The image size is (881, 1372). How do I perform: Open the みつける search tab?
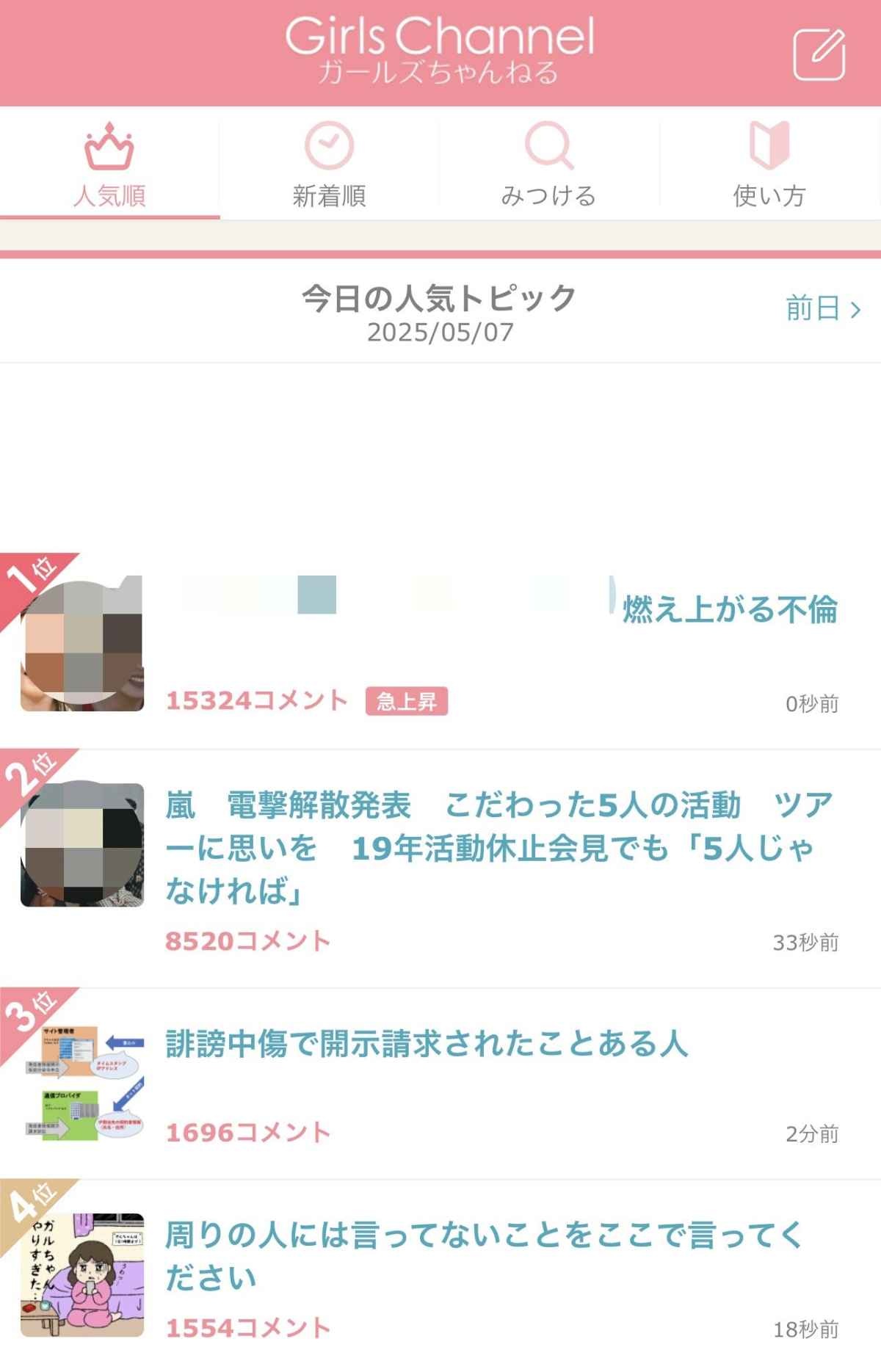pos(548,166)
